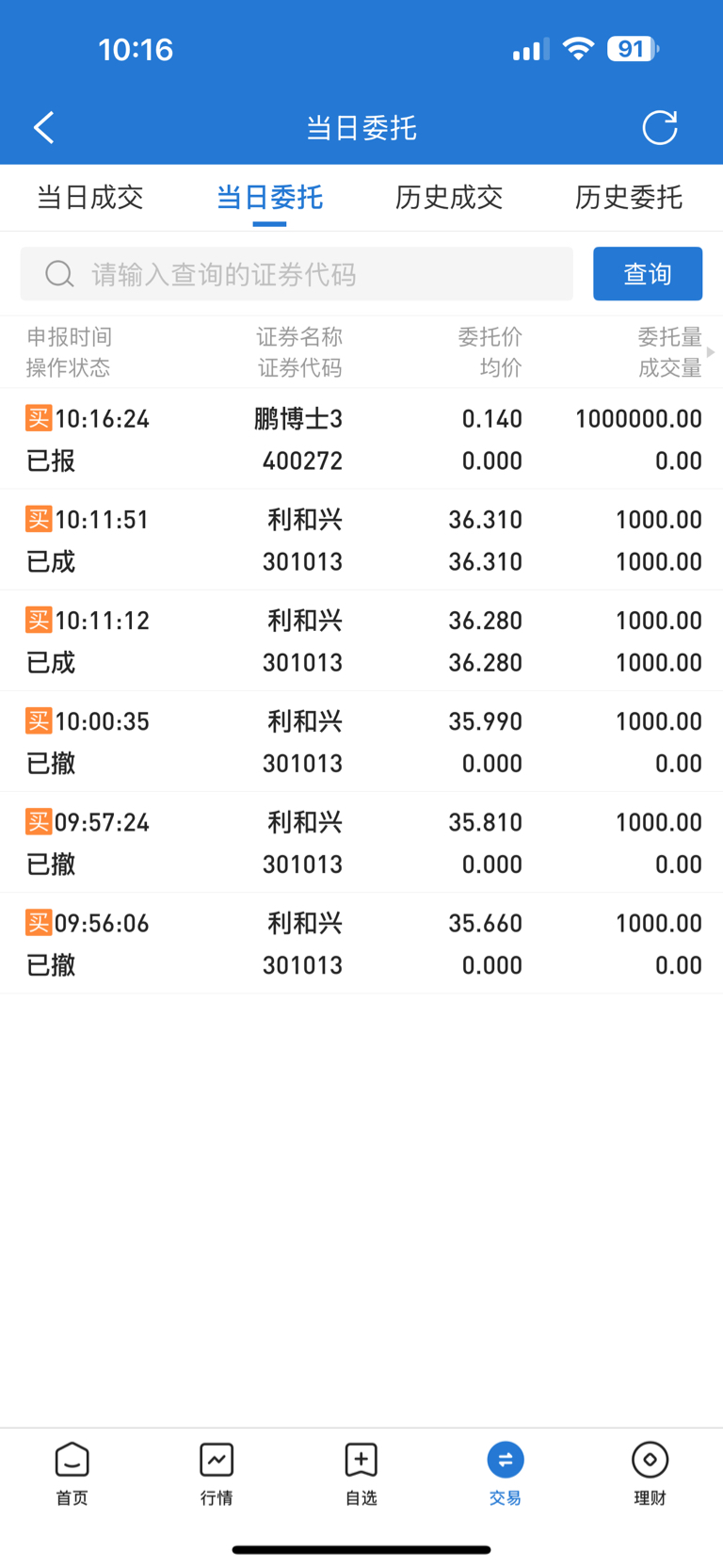View the cancelled order at 10:00:35

tap(361, 741)
